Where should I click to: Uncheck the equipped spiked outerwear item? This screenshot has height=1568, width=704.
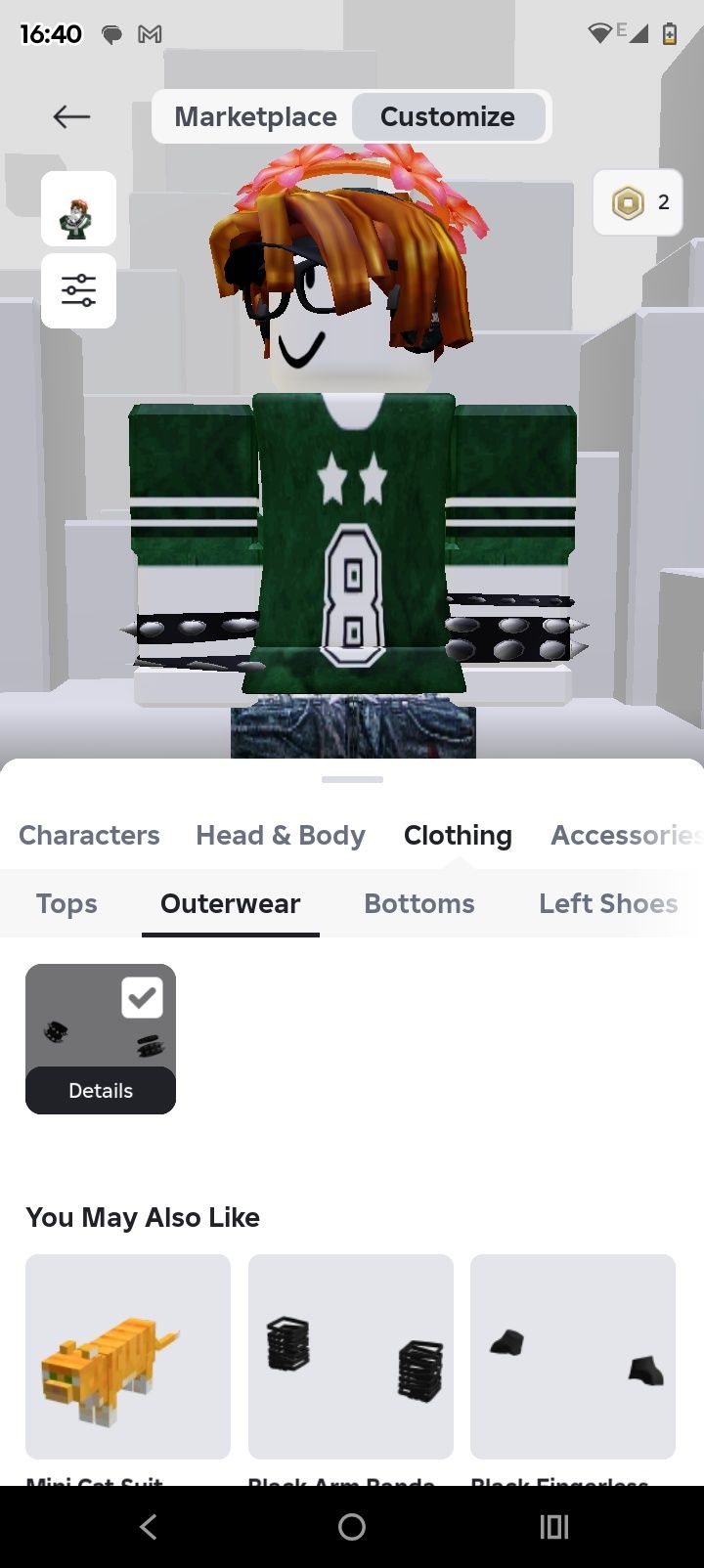pos(142,998)
